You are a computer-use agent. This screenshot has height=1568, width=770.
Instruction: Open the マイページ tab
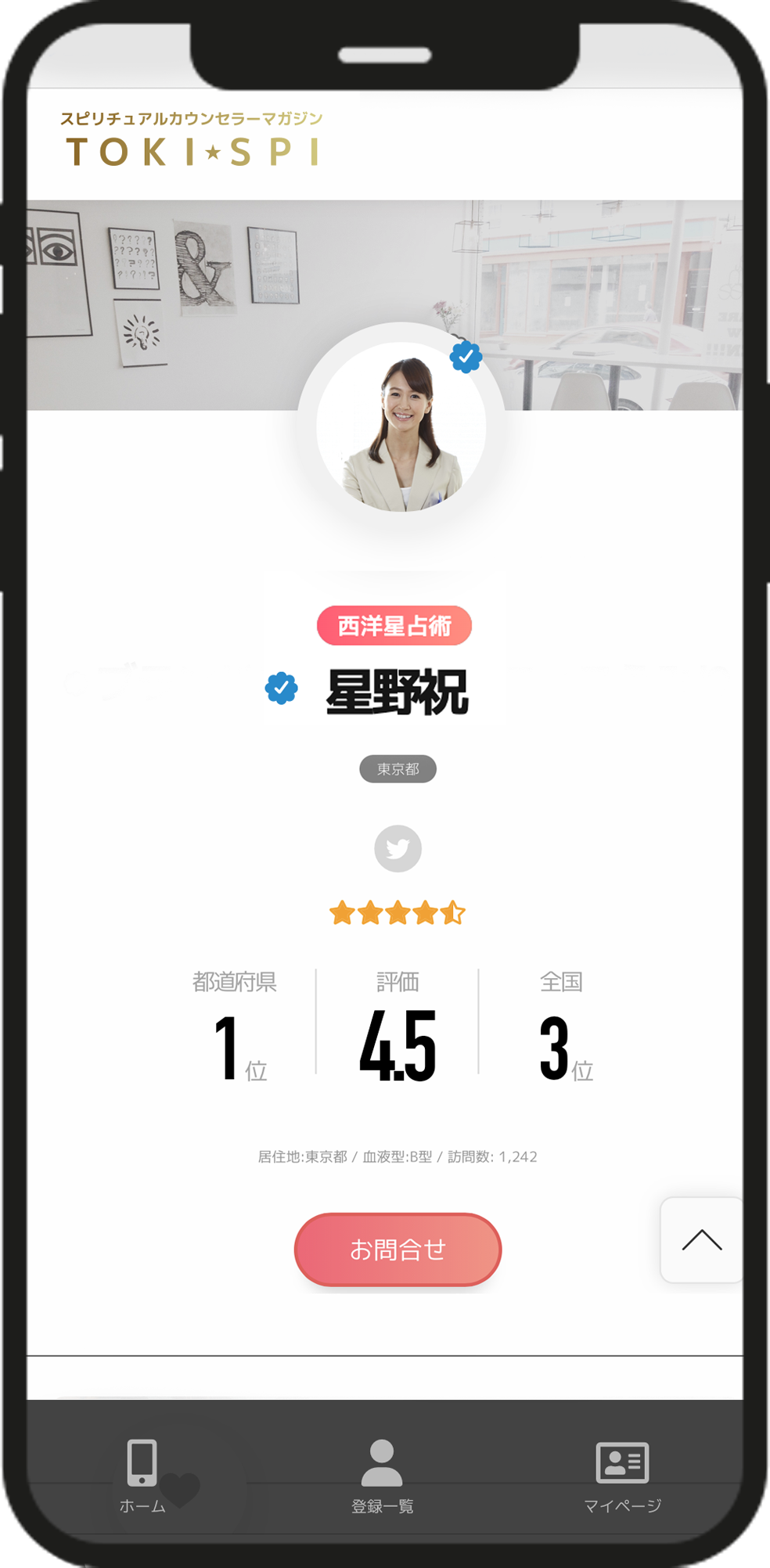click(622, 1475)
